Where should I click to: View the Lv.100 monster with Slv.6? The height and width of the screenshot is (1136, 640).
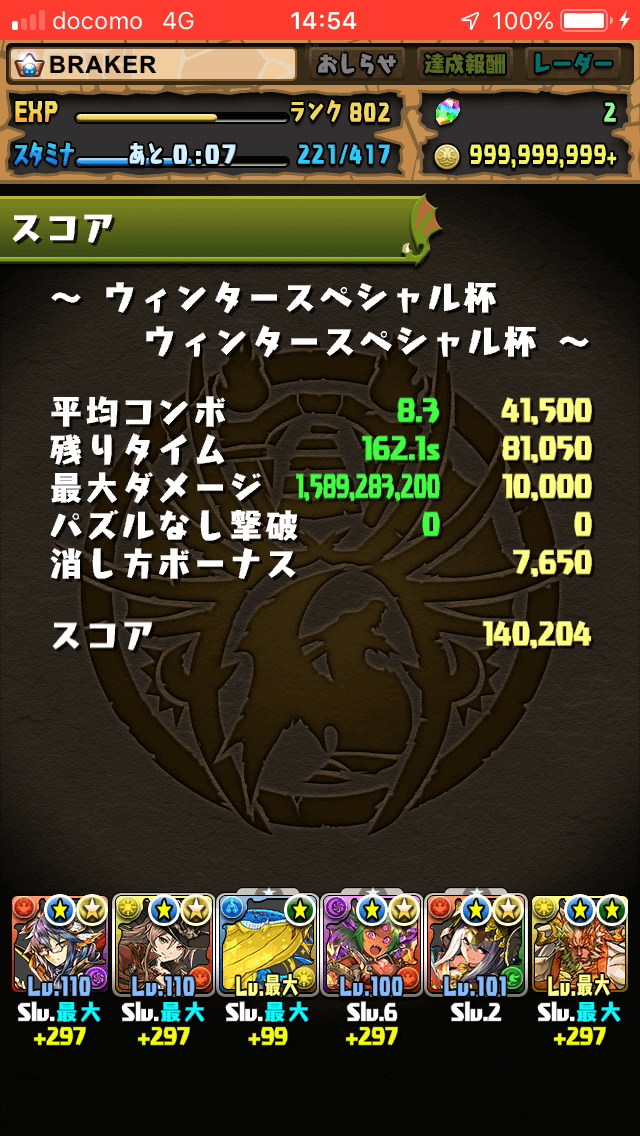coord(372,944)
